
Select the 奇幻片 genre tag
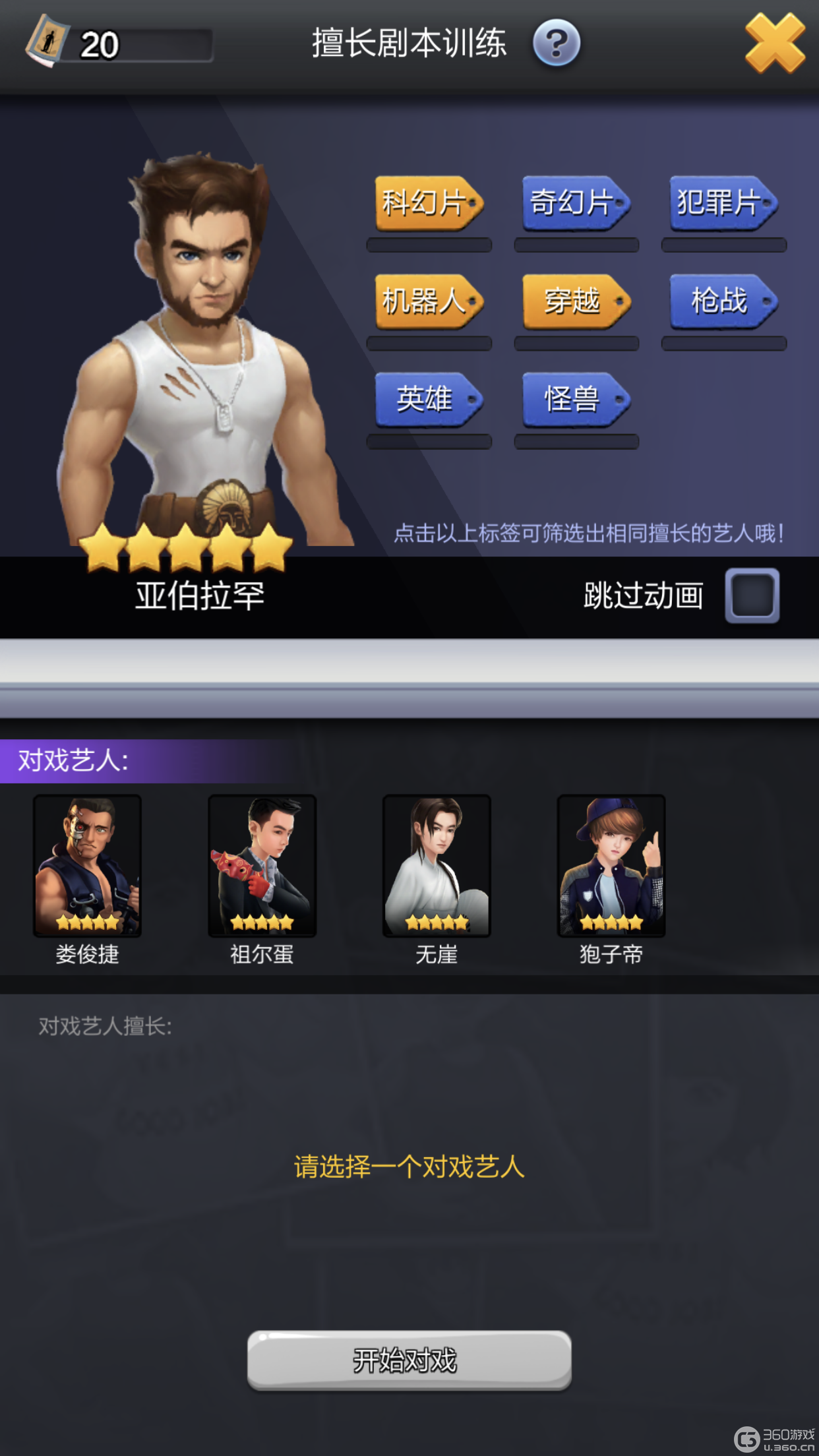pos(574,203)
